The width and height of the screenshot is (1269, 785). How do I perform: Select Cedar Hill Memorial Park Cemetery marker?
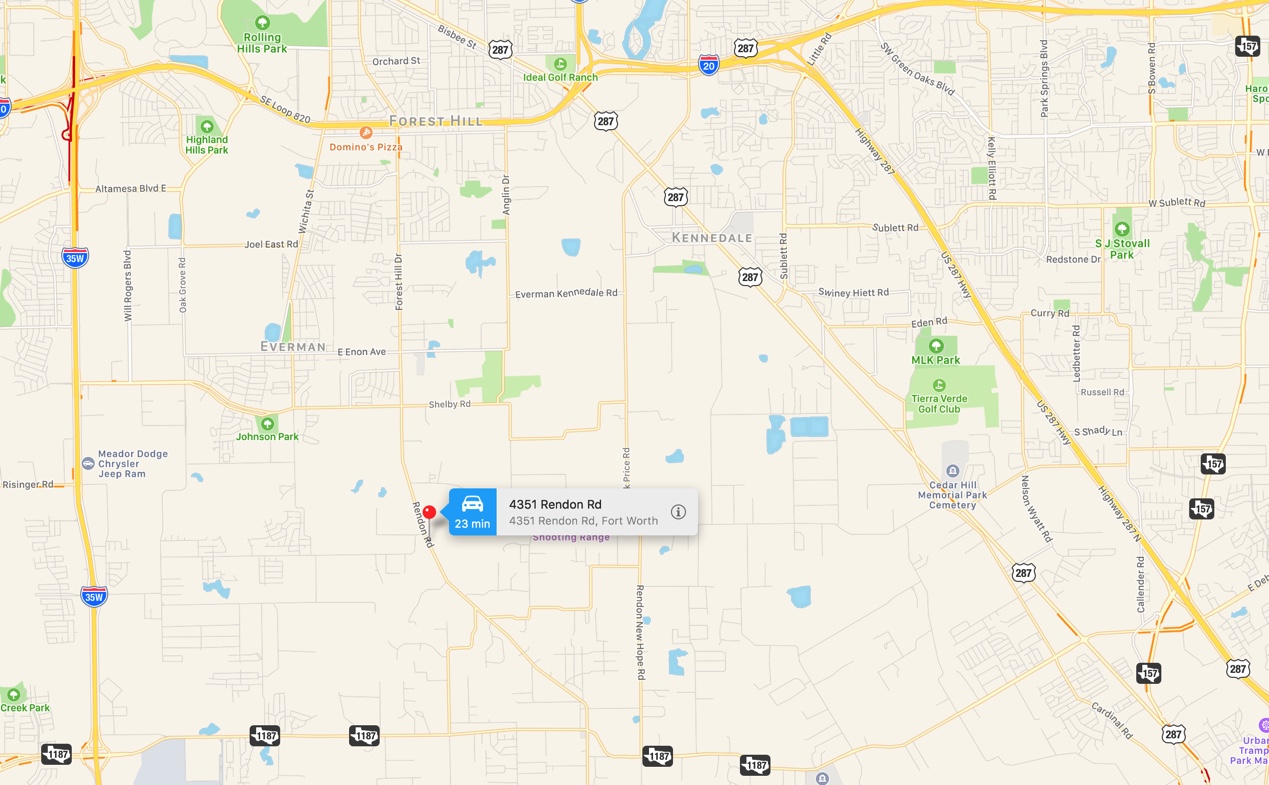[952, 471]
